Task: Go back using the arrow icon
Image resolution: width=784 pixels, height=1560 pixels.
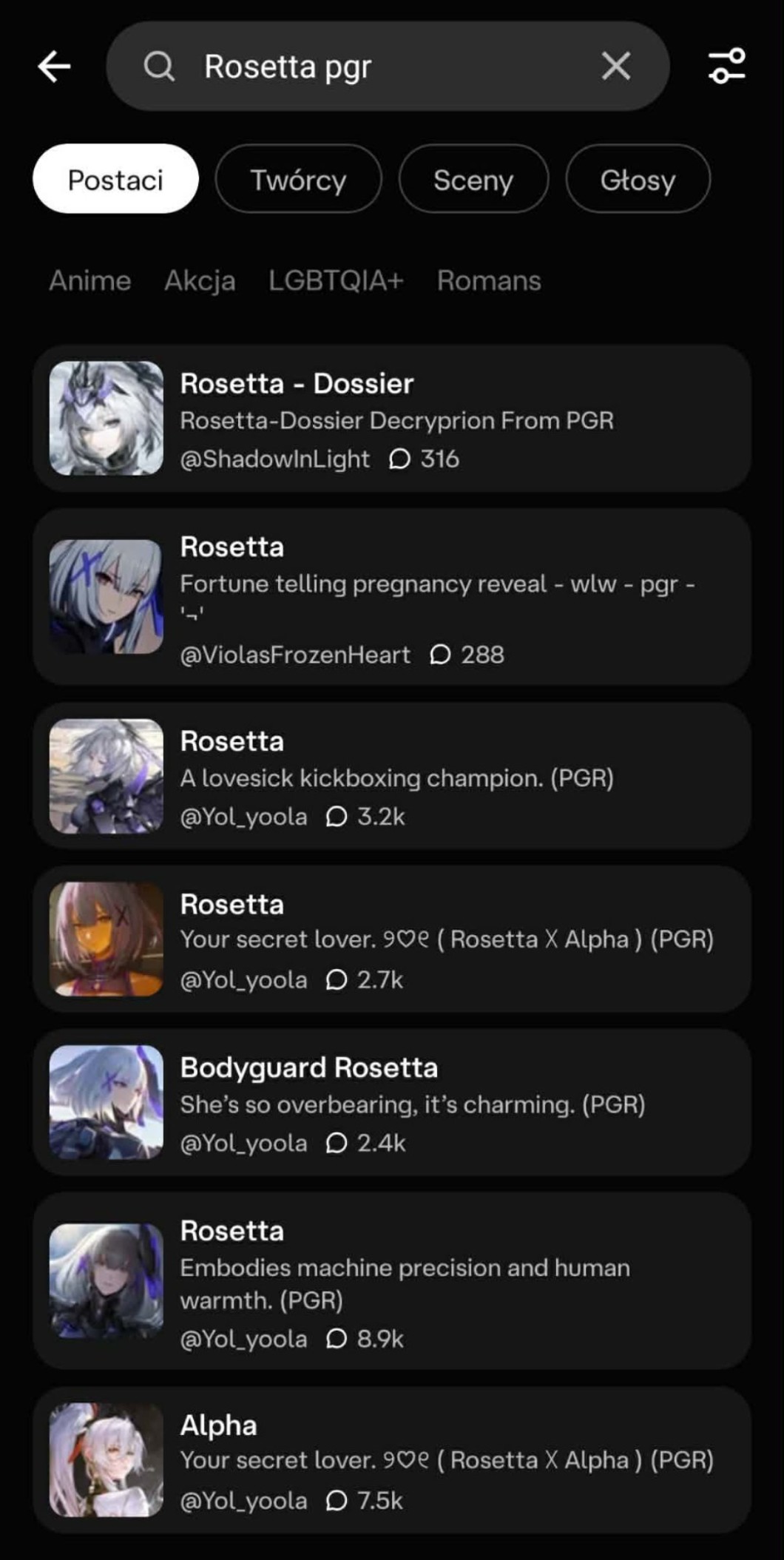Action: click(54, 67)
